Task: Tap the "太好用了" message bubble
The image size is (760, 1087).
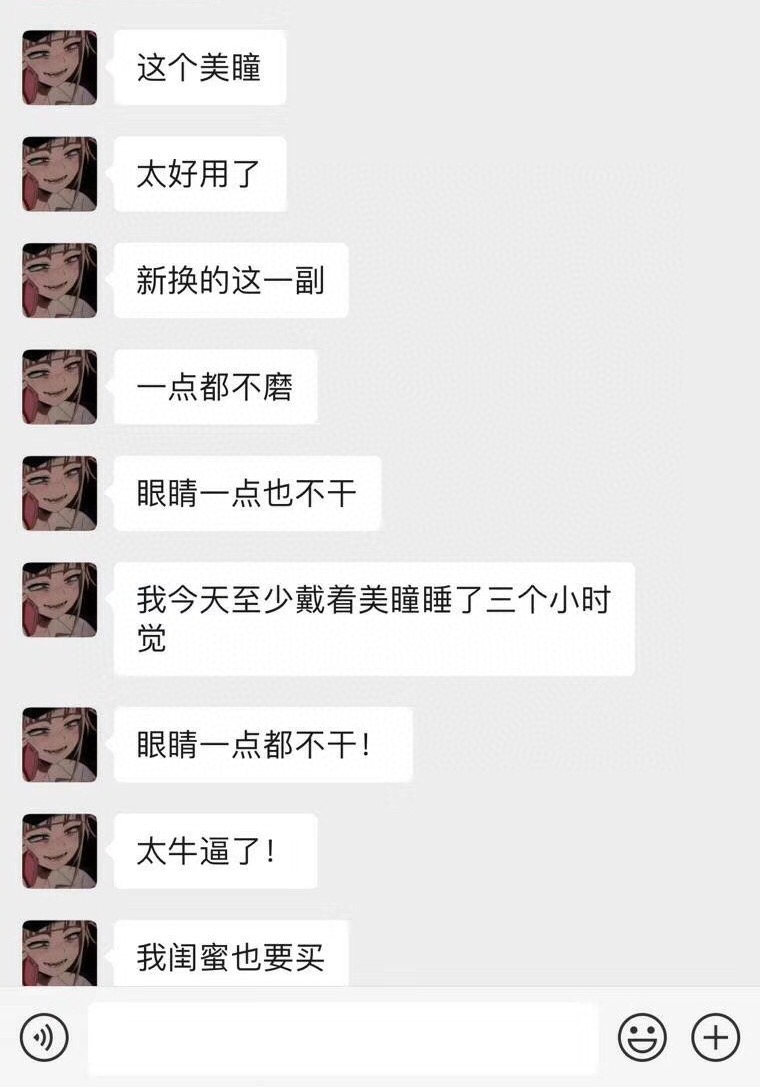Action: pos(200,173)
